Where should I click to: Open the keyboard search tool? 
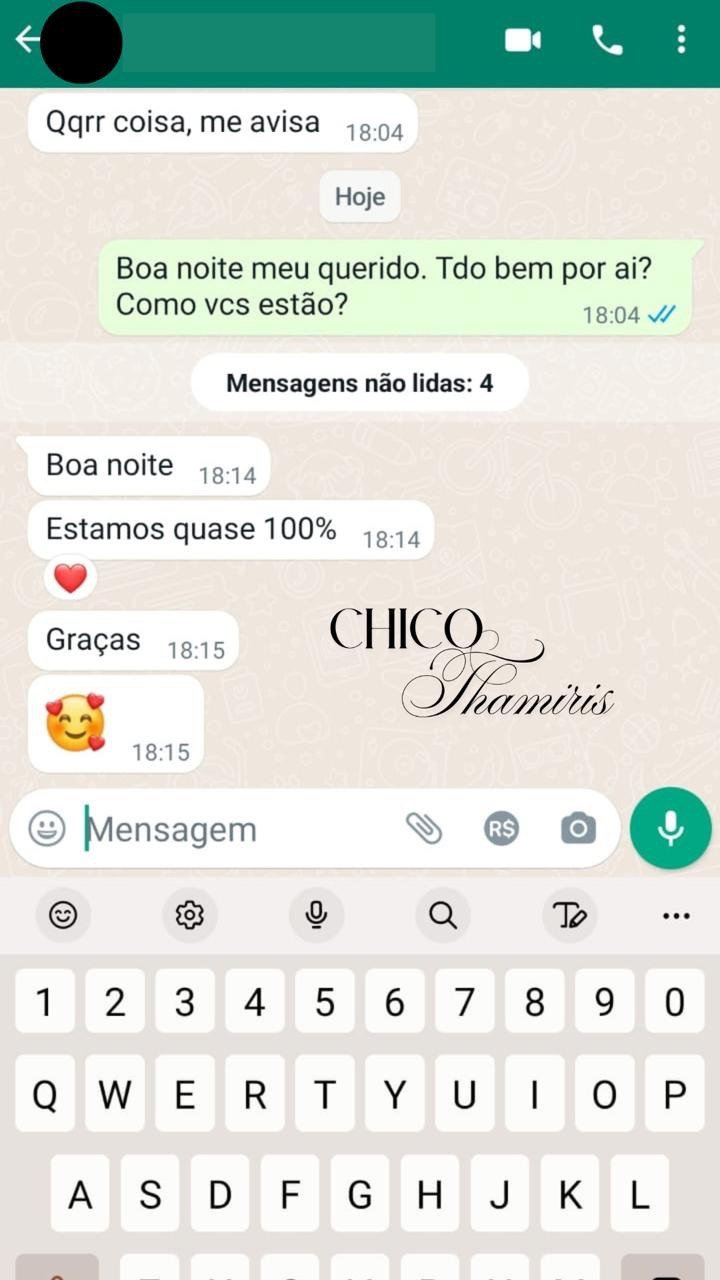pos(442,914)
